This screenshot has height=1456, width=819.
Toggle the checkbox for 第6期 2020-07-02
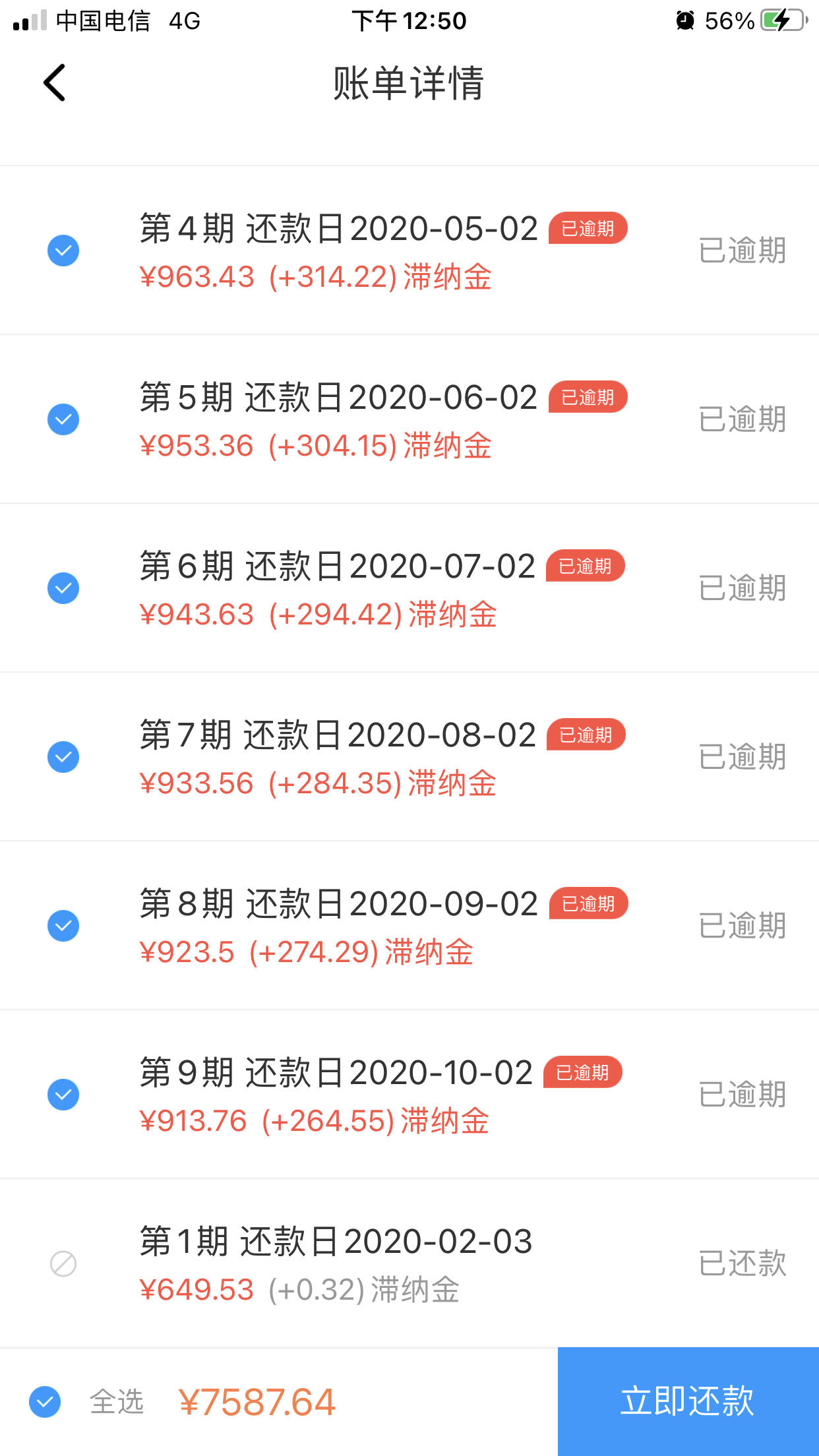click(63, 588)
